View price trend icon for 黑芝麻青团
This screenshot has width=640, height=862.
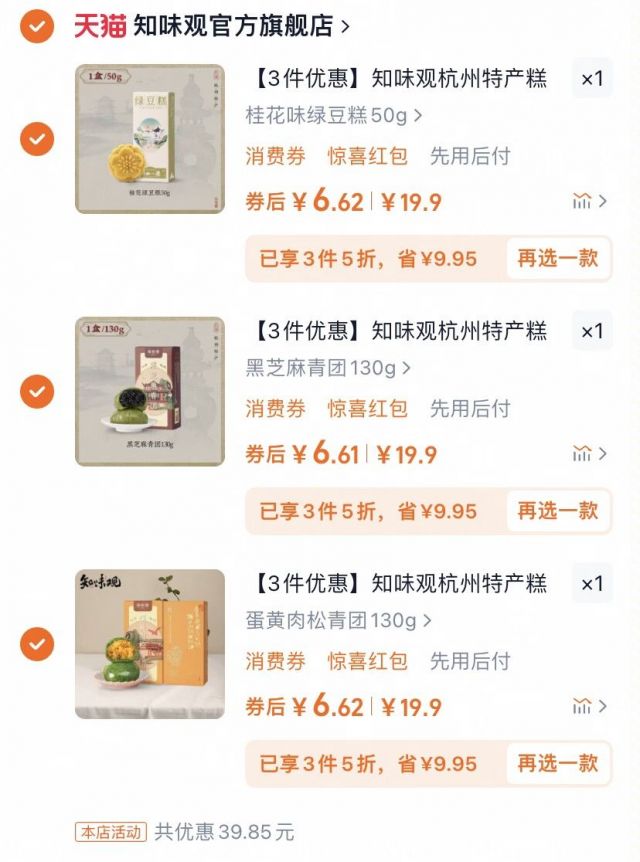[x=588, y=453]
